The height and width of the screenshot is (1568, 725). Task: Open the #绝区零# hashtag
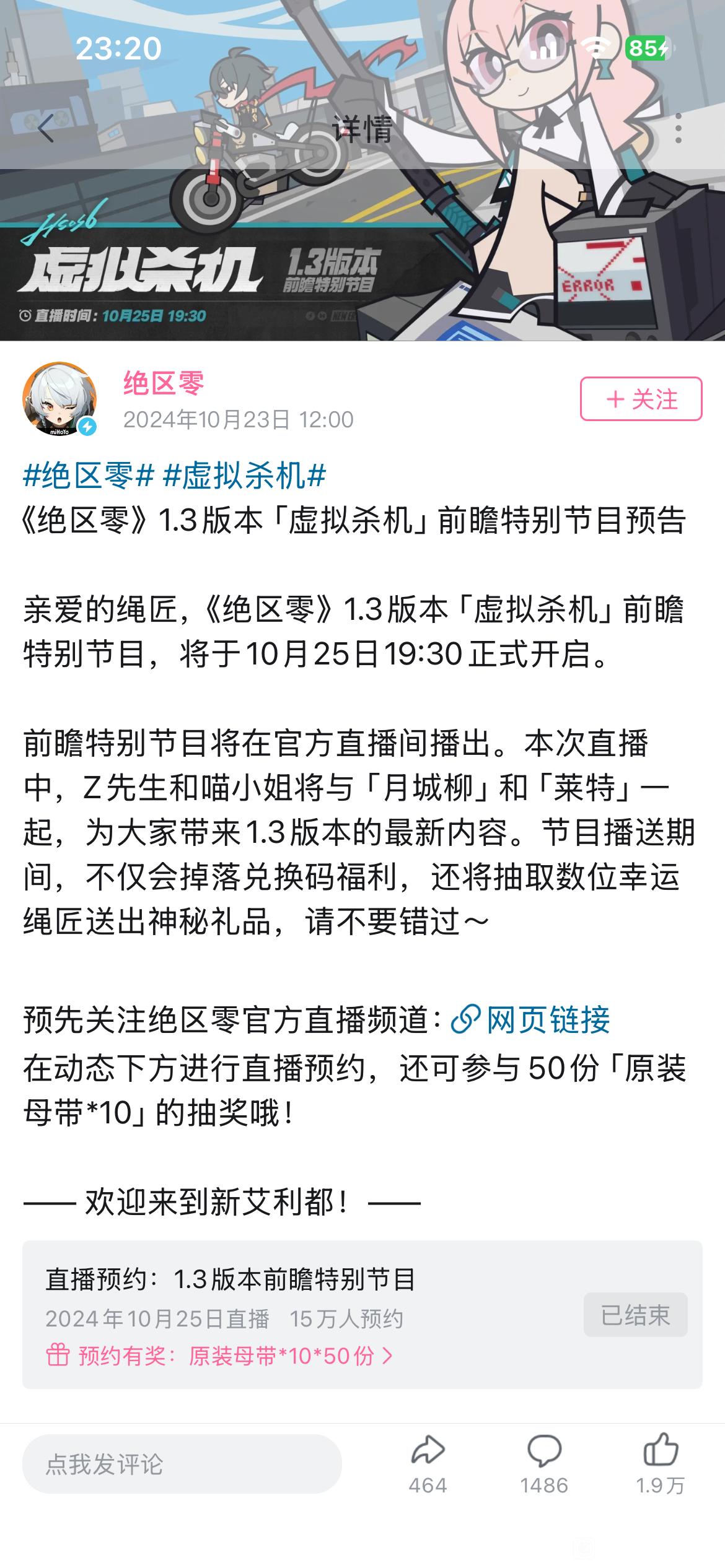(89, 476)
